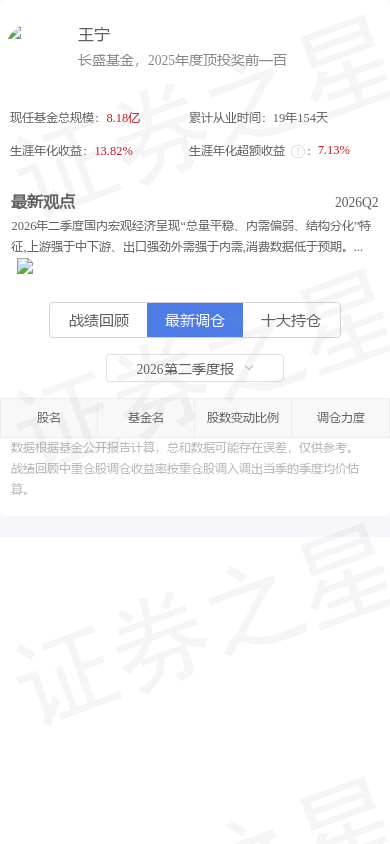This screenshot has width=390, height=844.
Task: Open the 2026第二季度报 quarter dropdown
Action: click(x=195, y=369)
